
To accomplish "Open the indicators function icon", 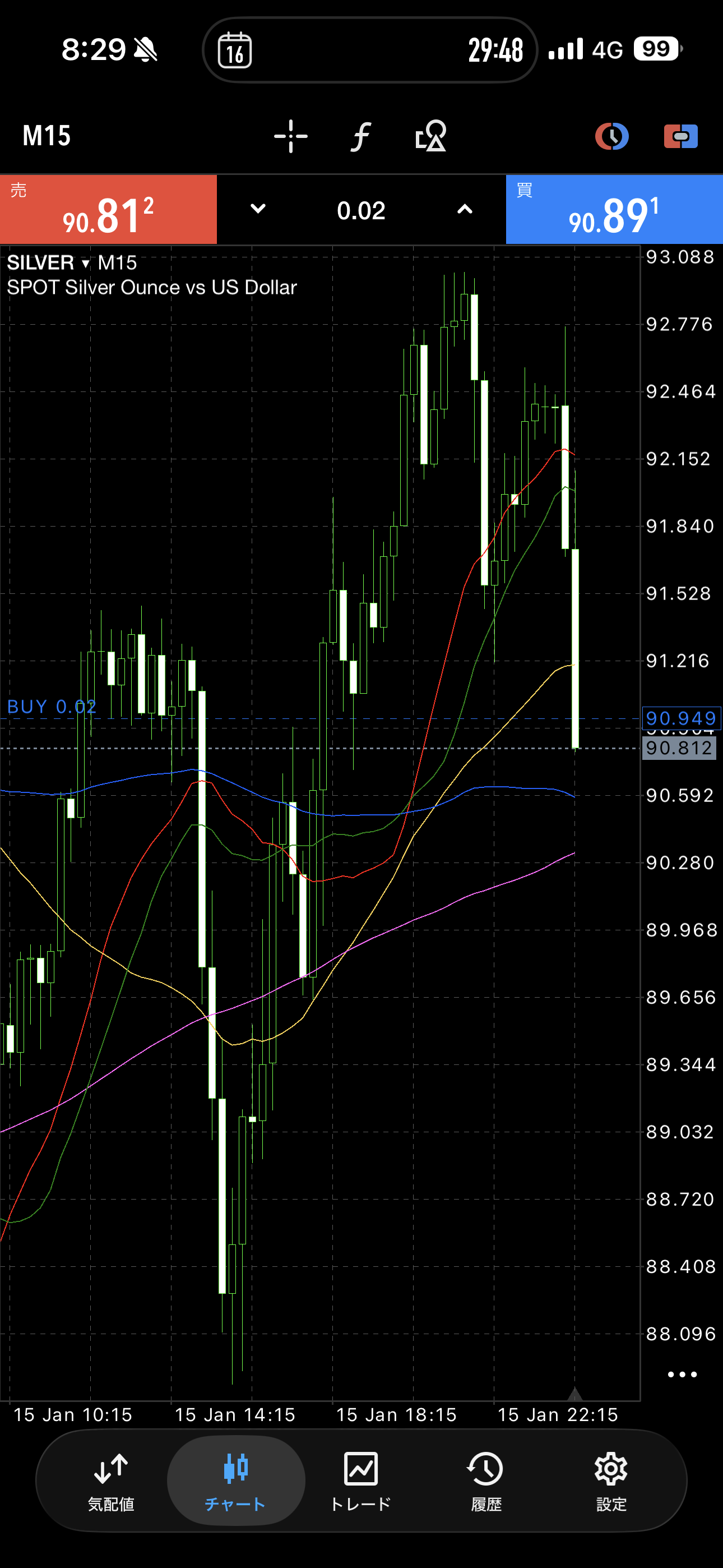I will pyautogui.click(x=361, y=136).
